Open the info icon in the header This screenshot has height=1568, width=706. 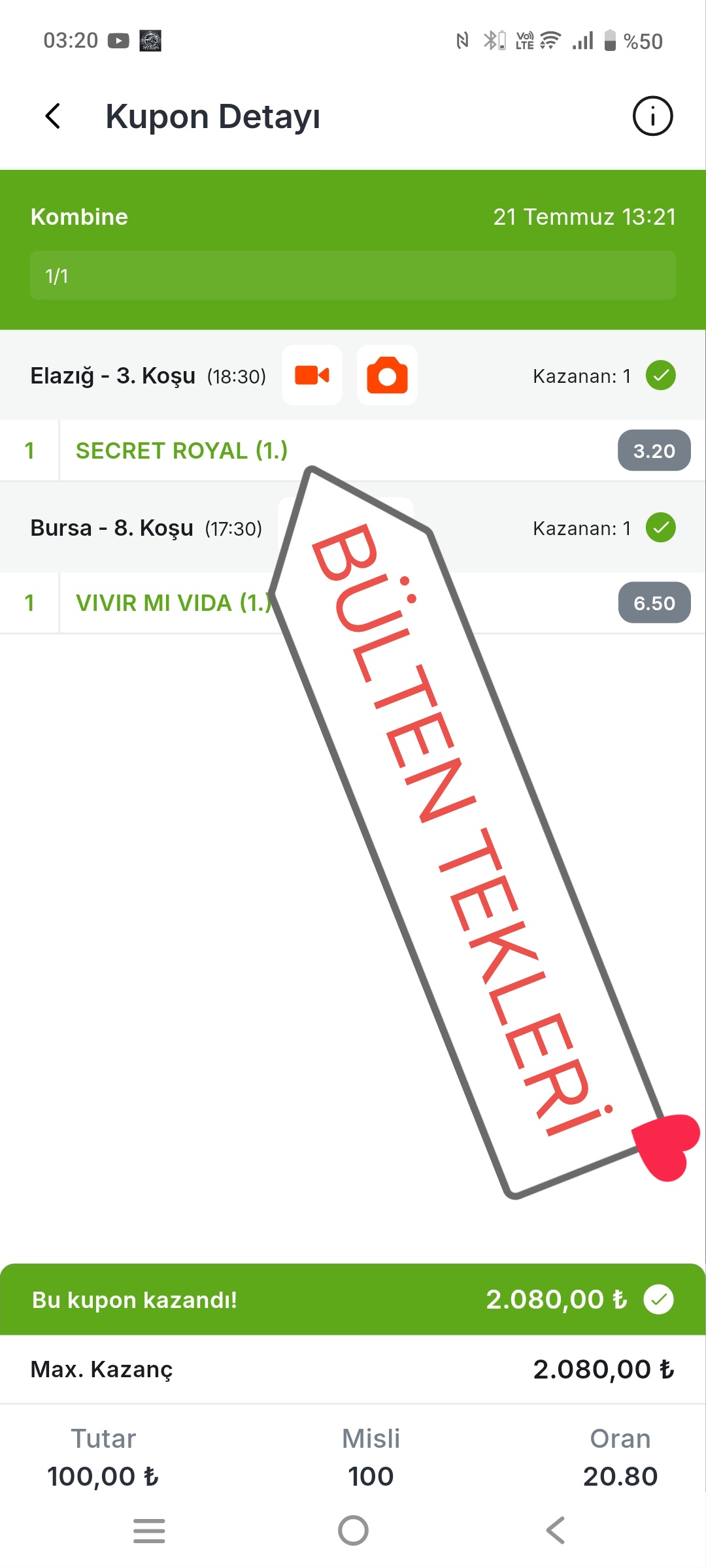click(x=652, y=116)
